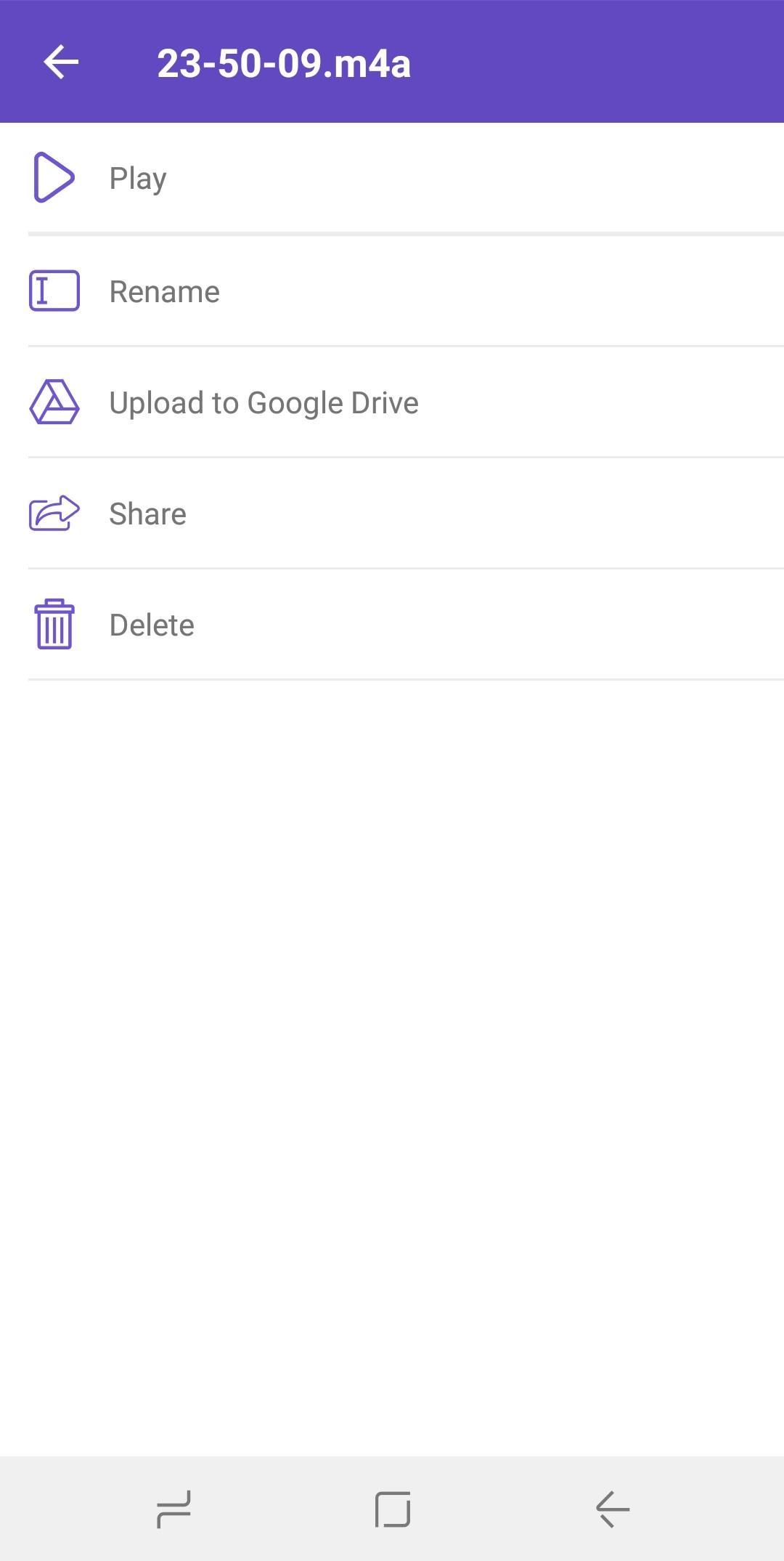Viewport: 784px width, 1561px height.
Task: Go back using the header arrow
Action: pos(61,62)
